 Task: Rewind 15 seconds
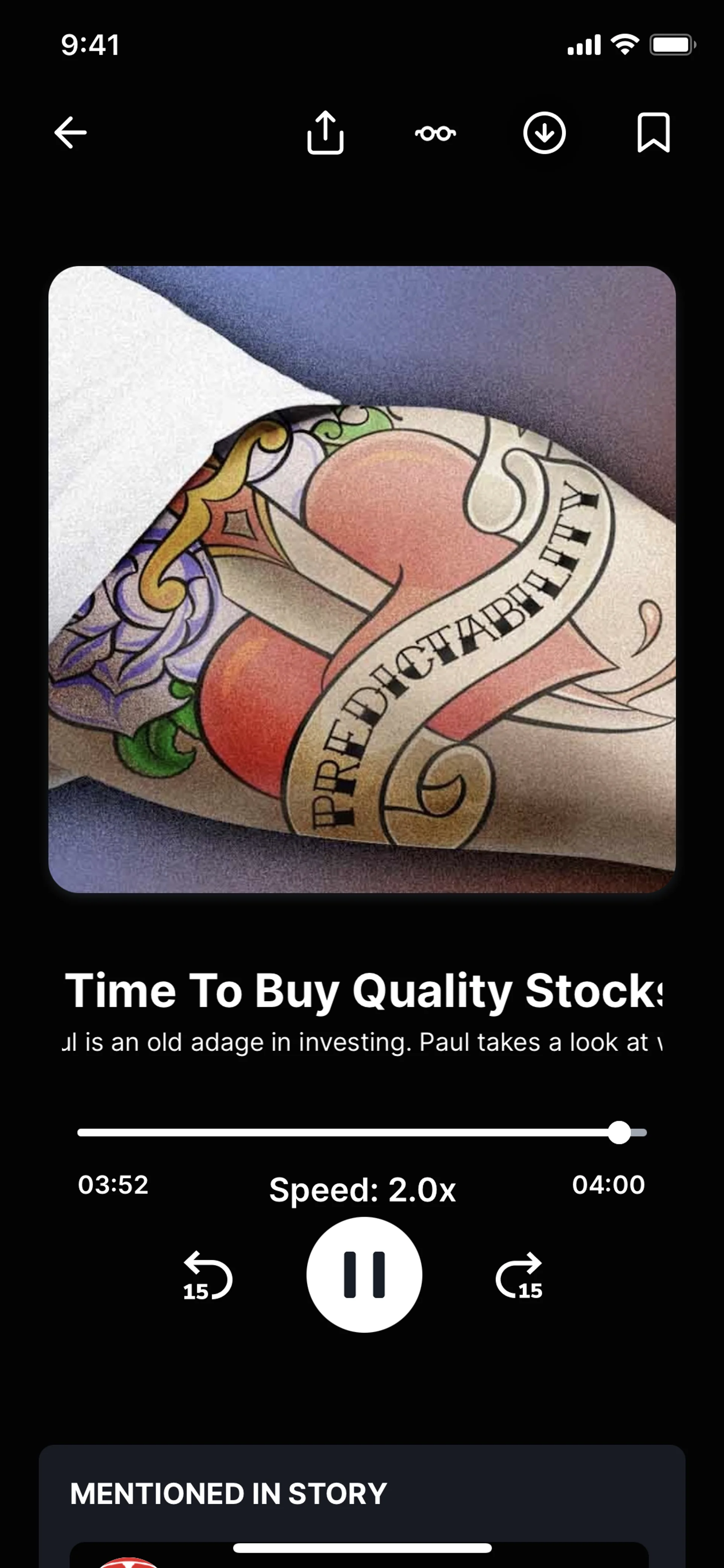pos(207,1275)
